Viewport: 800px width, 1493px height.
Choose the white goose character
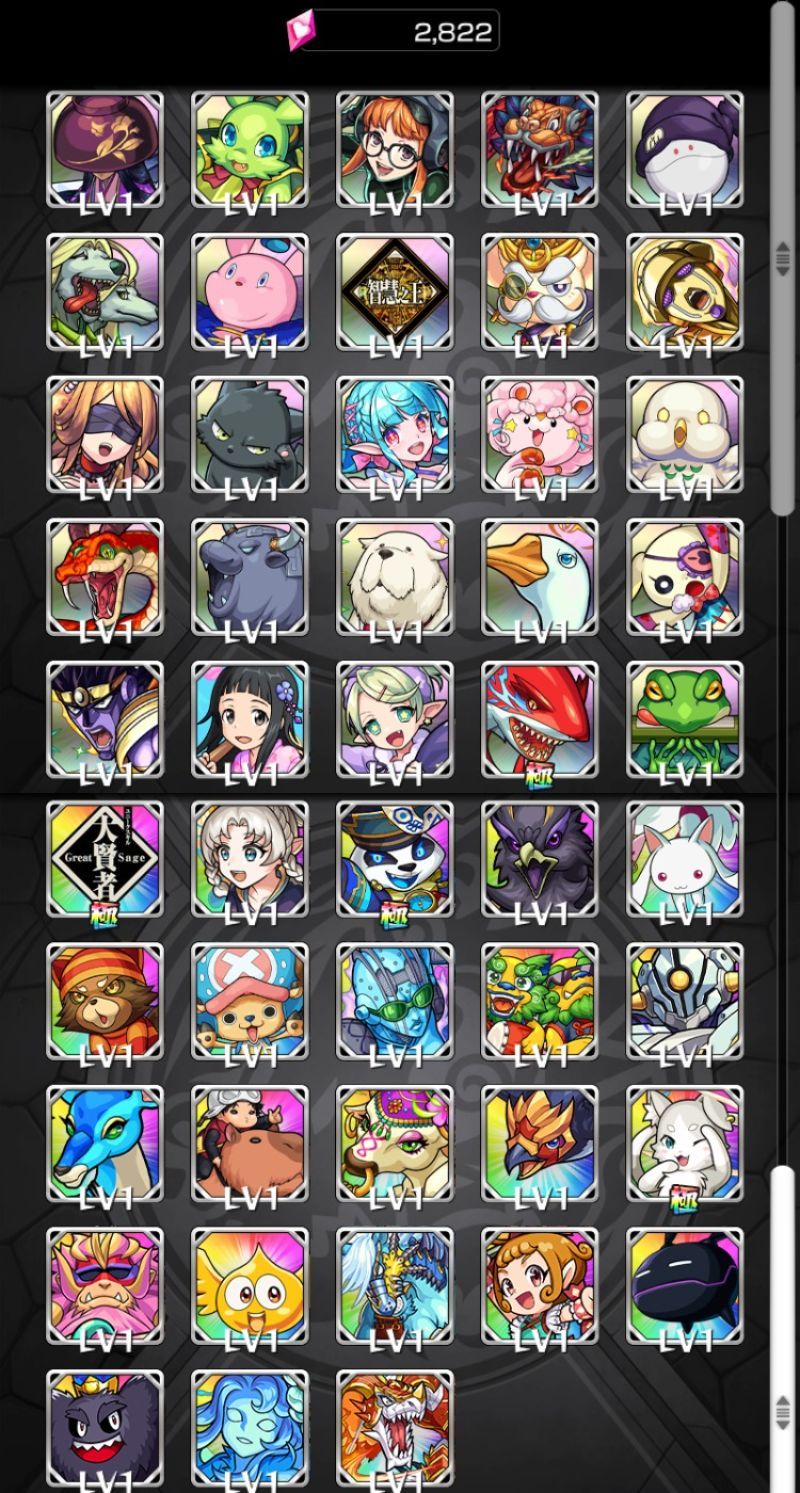[x=540, y=577]
